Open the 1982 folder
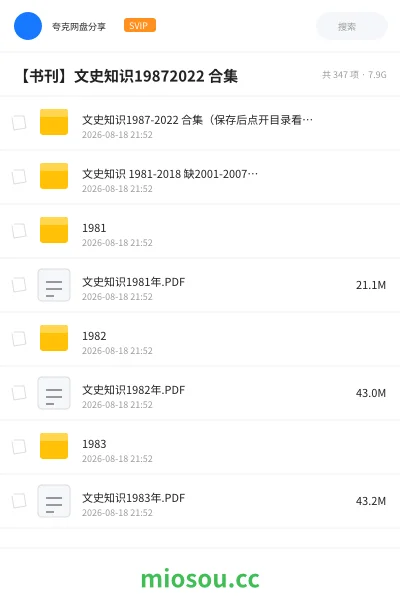 200,339
